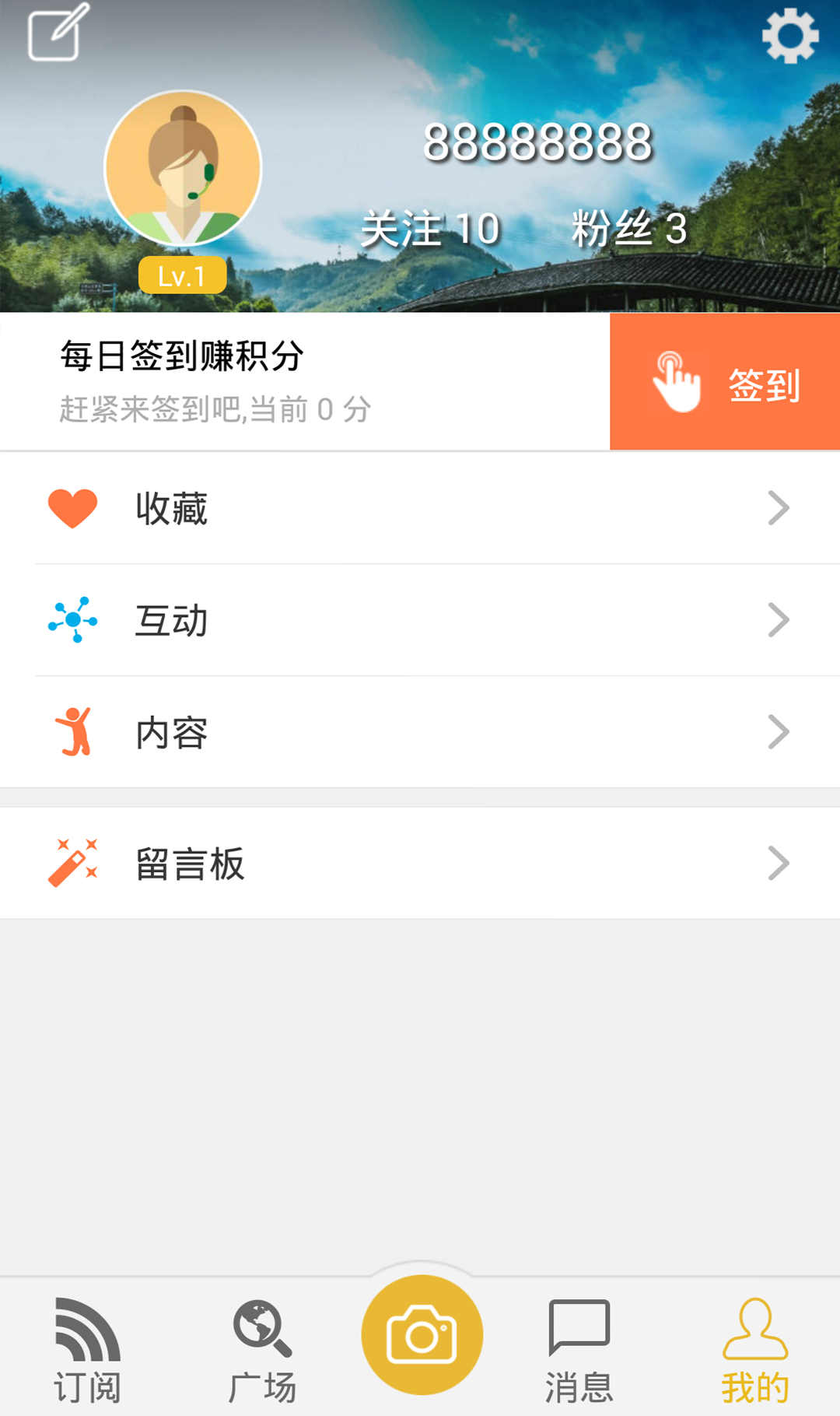Open the edit compose icon

click(x=57, y=33)
